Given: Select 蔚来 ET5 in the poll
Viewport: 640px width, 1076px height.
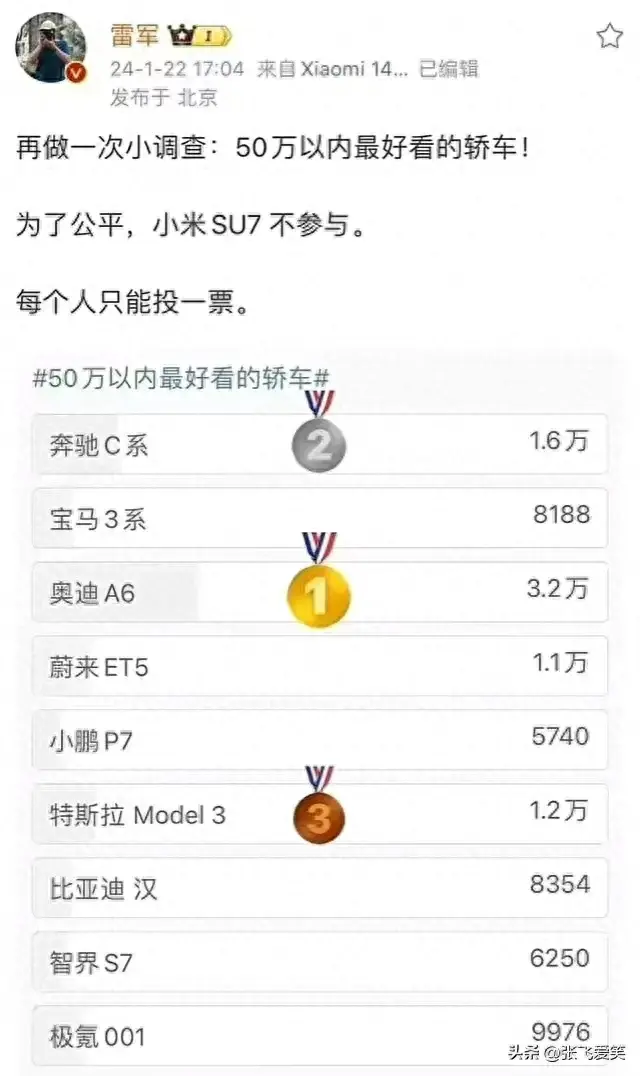Looking at the screenshot, I should pyautogui.click(x=319, y=666).
